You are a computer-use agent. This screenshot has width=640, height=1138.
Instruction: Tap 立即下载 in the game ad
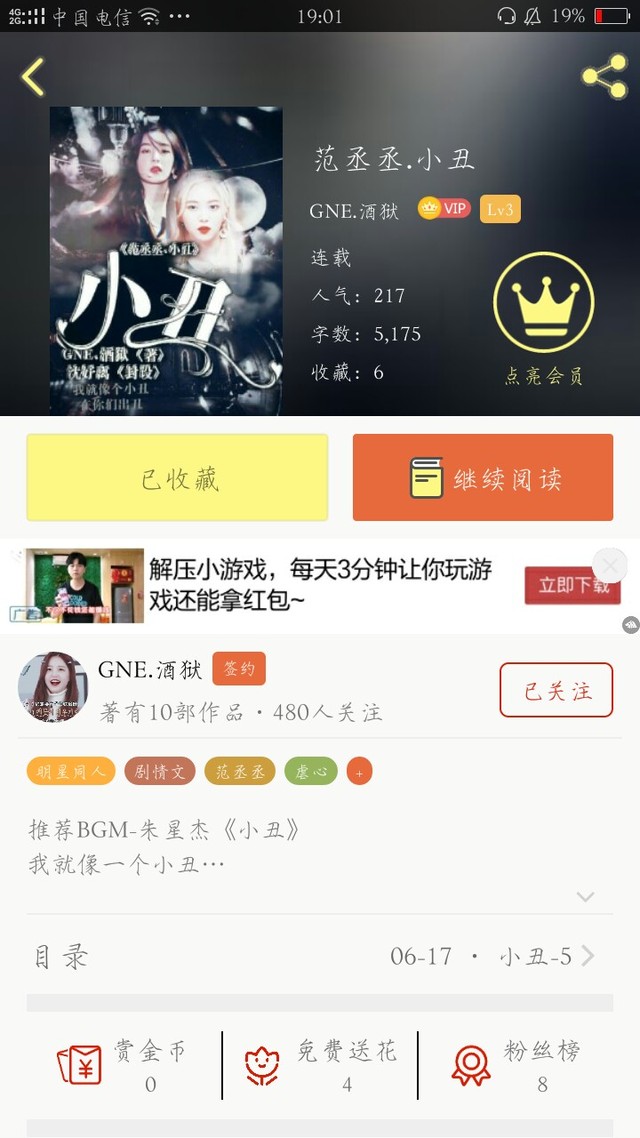click(x=572, y=585)
